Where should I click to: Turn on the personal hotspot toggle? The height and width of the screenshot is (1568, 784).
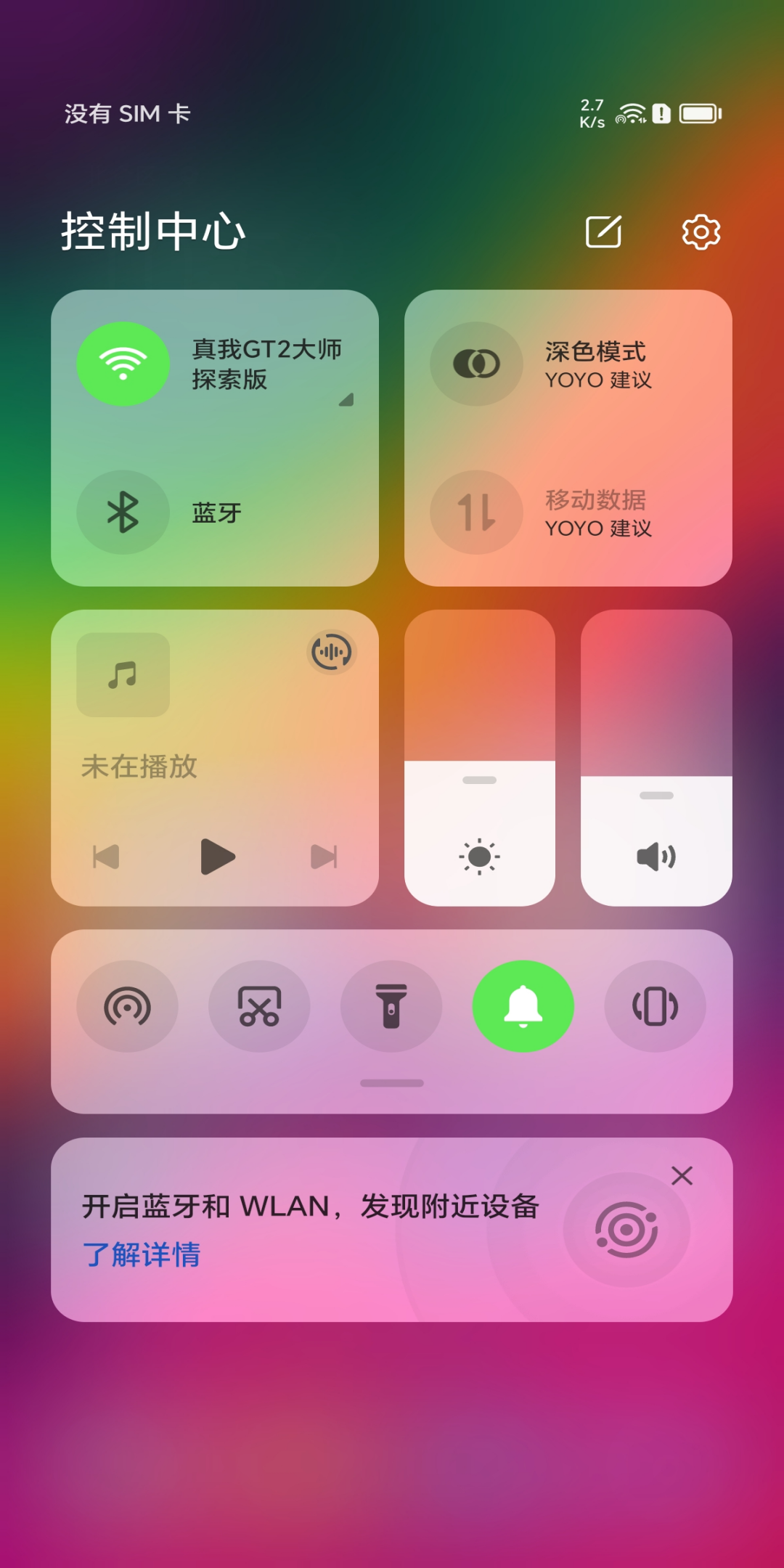[x=127, y=1007]
